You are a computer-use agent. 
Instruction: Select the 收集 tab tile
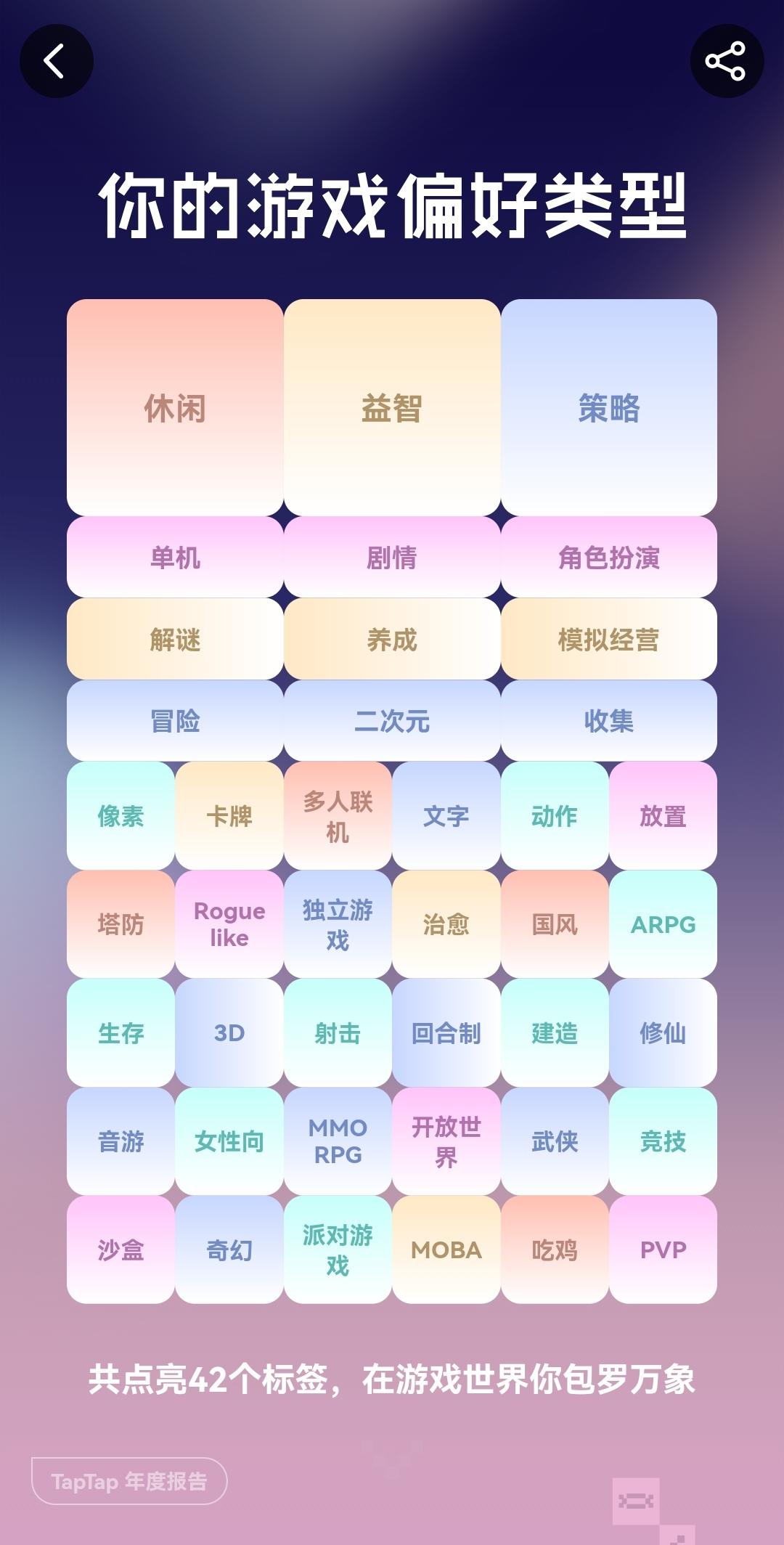(608, 721)
